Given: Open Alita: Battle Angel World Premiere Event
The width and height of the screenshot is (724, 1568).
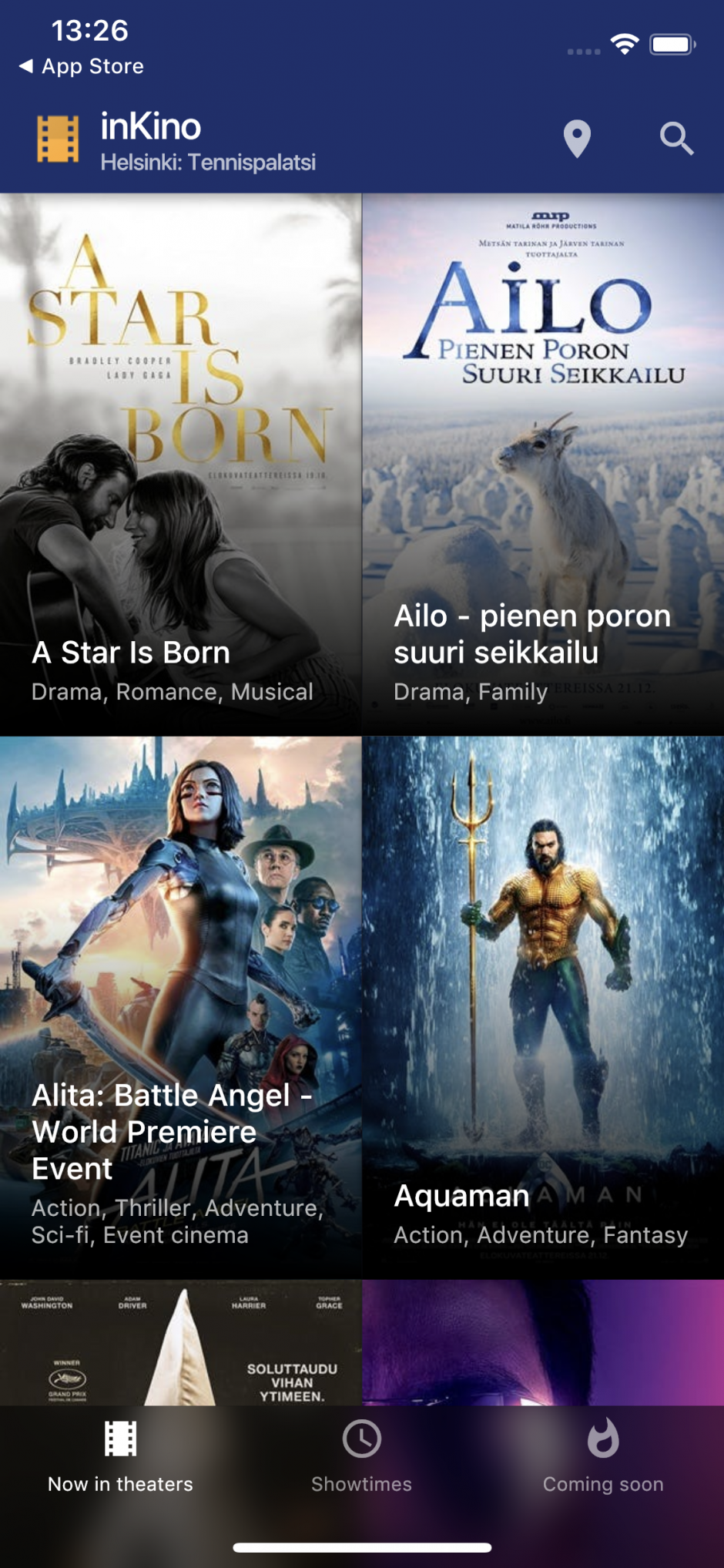Looking at the screenshot, I should (180, 1007).
